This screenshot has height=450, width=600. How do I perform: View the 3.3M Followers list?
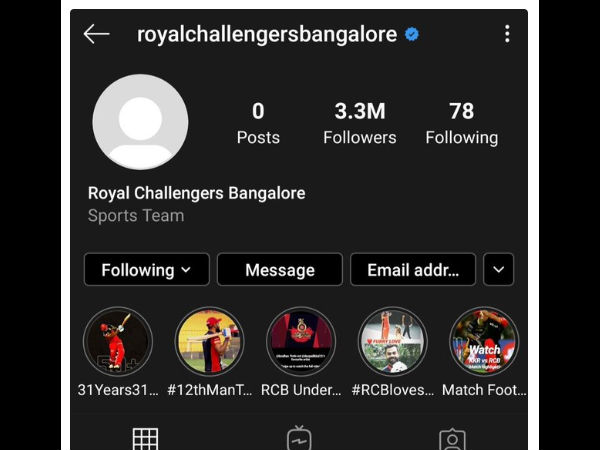pyautogui.click(x=360, y=124)
